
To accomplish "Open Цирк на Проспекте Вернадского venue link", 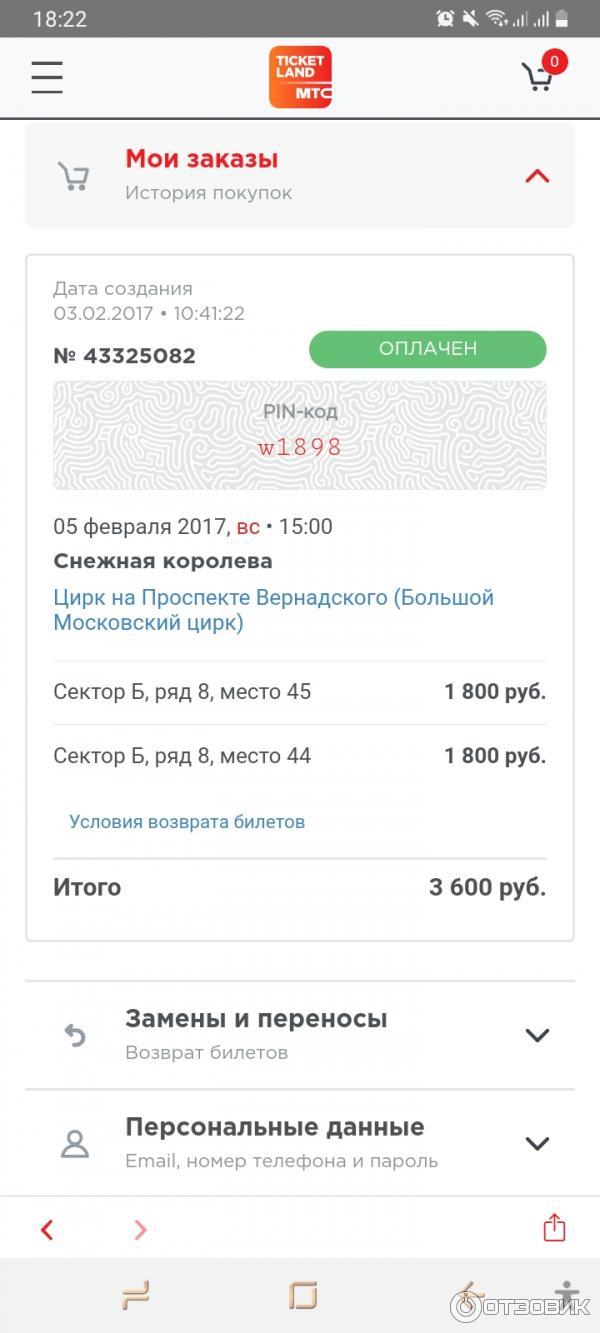I will click(x=273, y=610).
